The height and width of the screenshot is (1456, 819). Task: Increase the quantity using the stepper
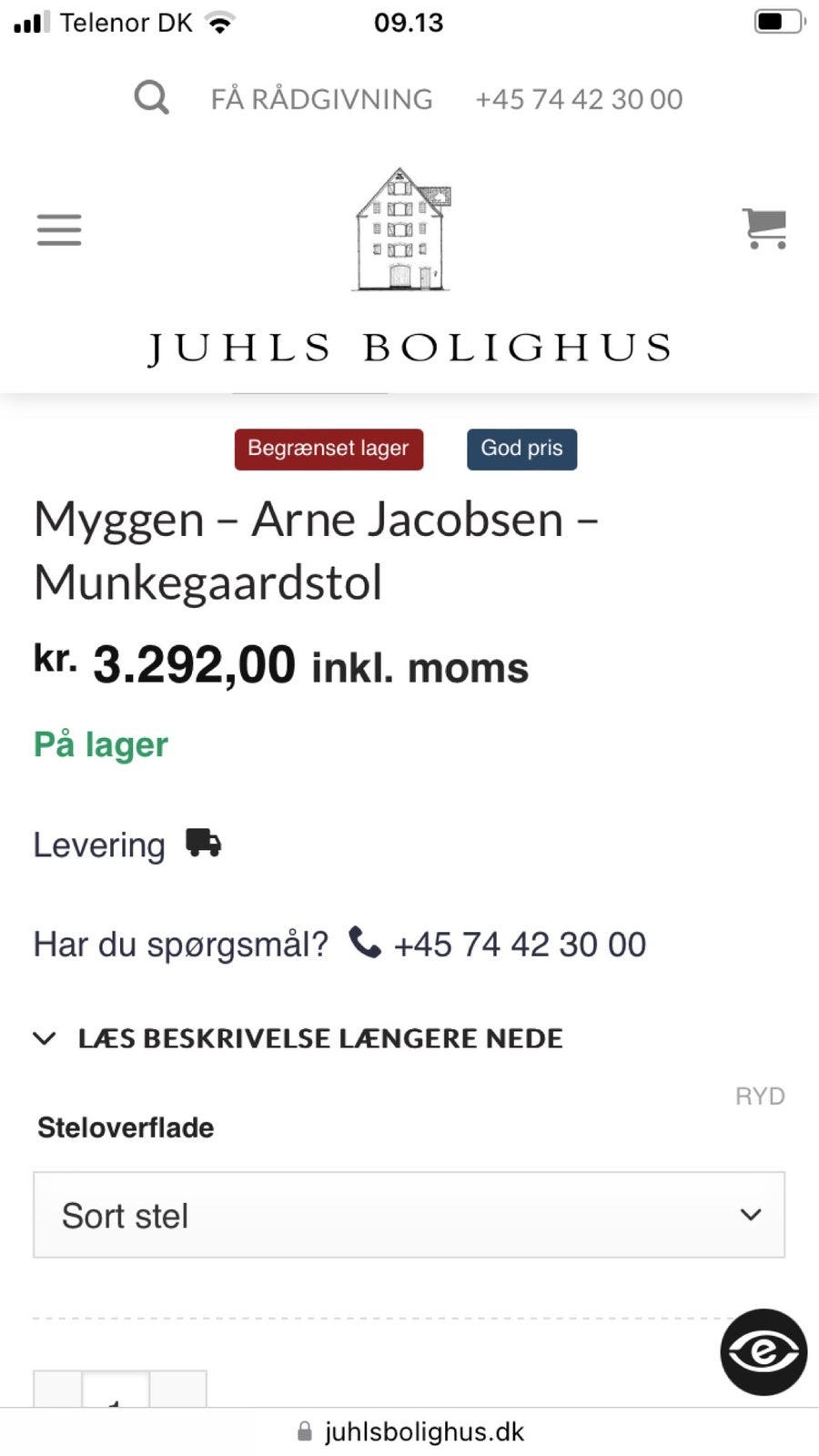177,1406
